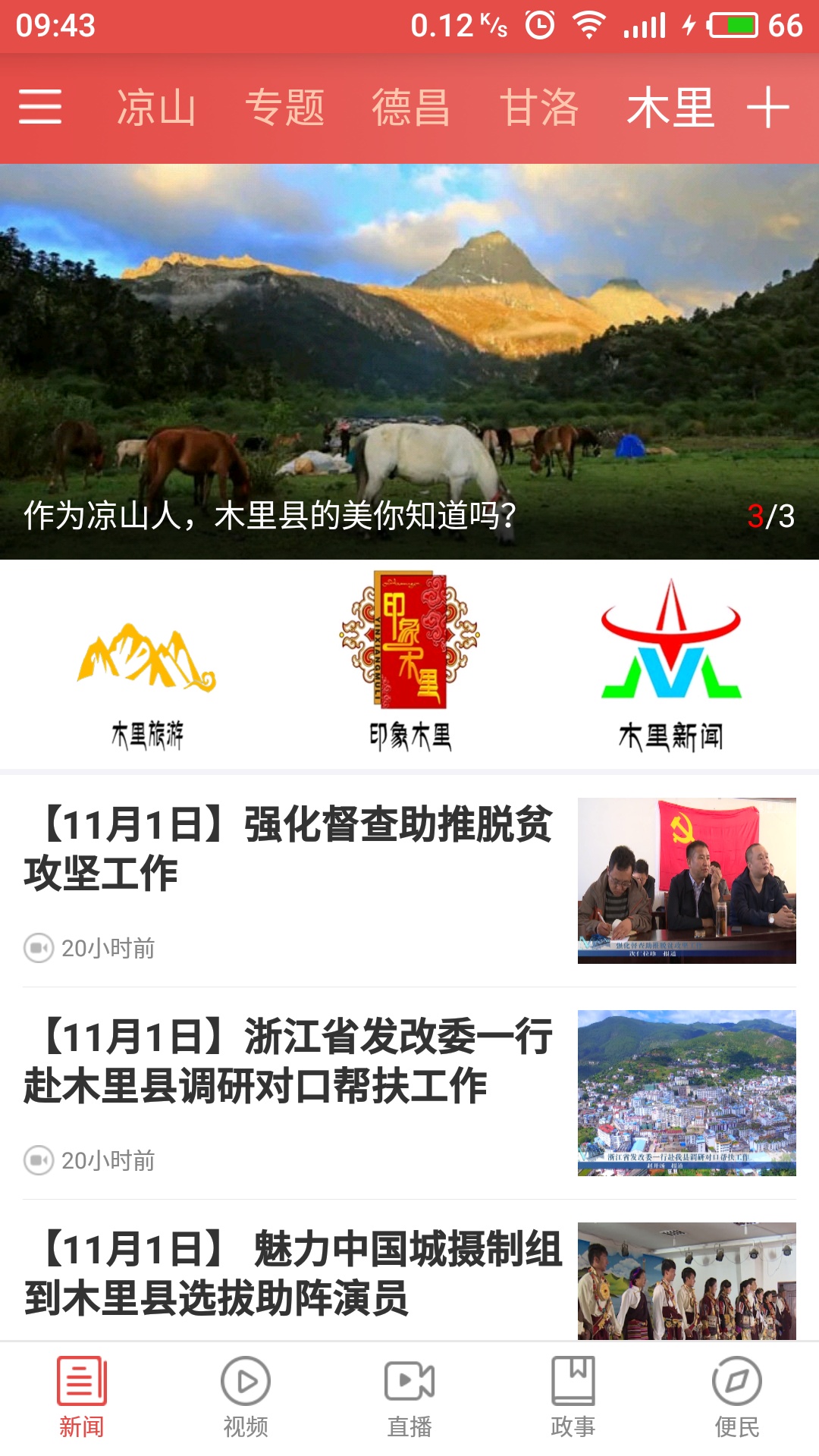The image size is (819, 1456).
Task: Open the 木里旅游 section
Action: (x=147, y=664)
